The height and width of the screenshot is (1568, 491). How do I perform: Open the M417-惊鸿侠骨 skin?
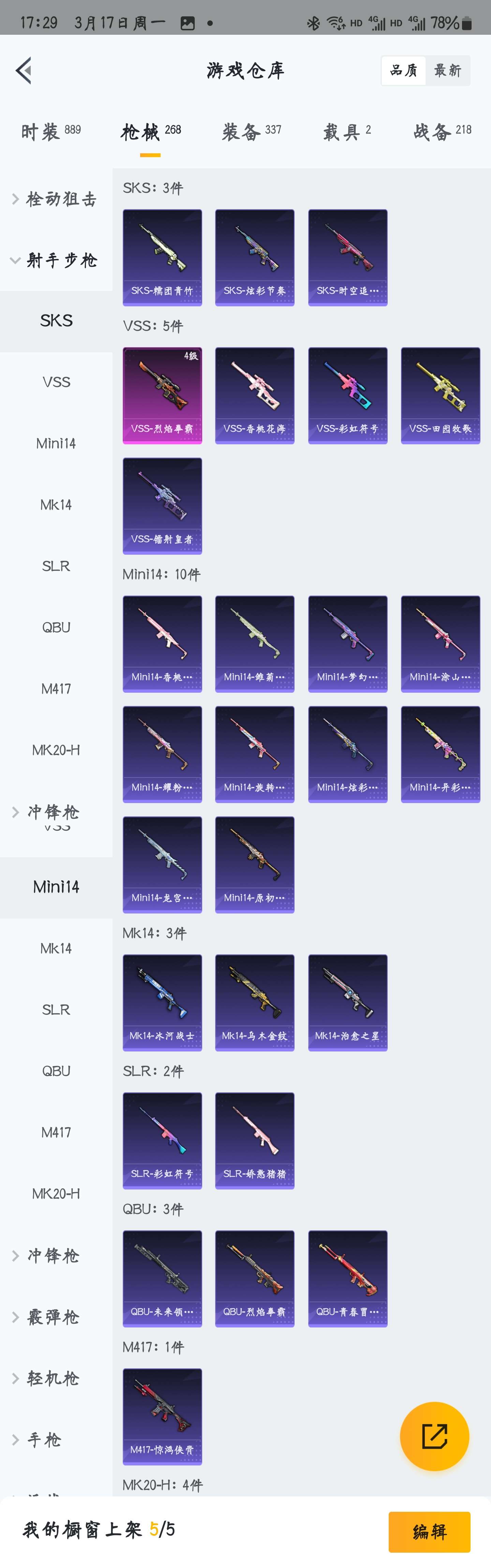tap(162, 1416)
